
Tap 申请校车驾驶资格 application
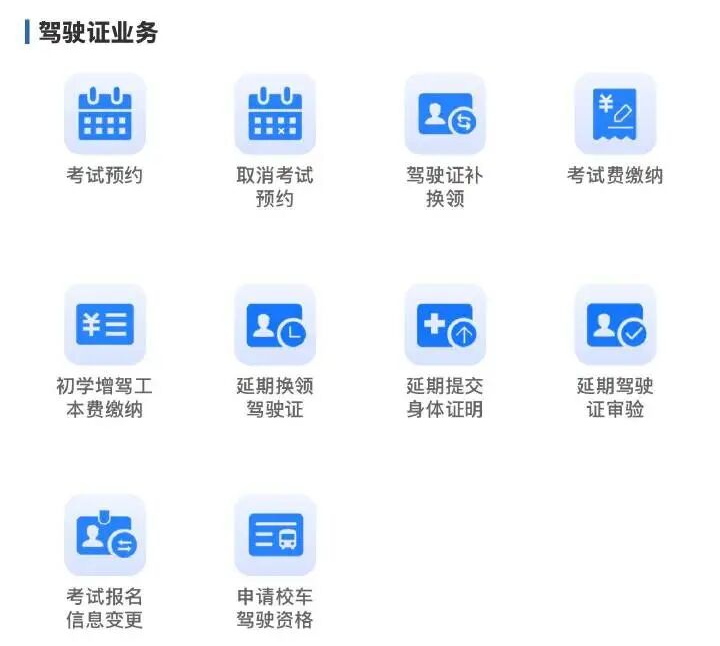tap(275, 536)
